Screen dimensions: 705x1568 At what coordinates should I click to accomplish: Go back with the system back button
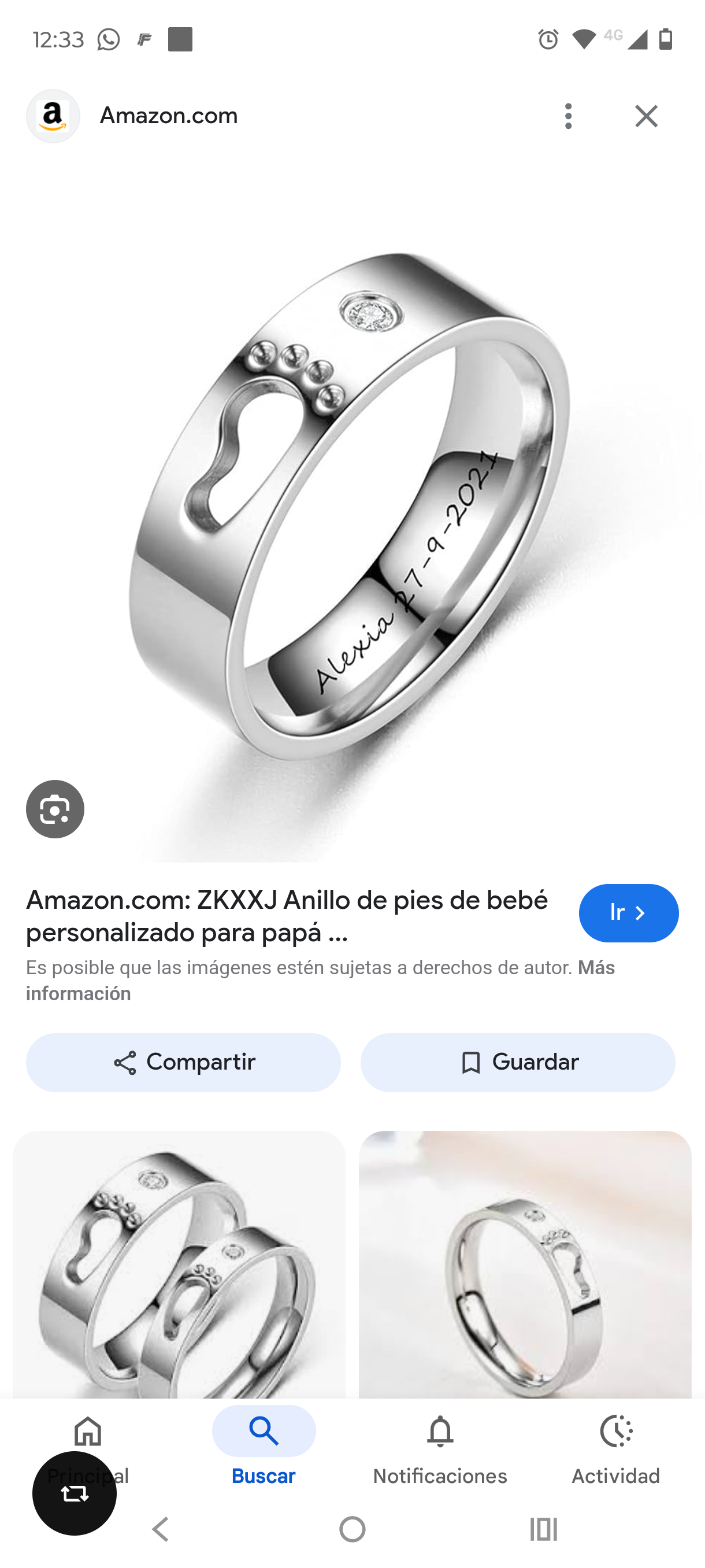click(161, 1529)
